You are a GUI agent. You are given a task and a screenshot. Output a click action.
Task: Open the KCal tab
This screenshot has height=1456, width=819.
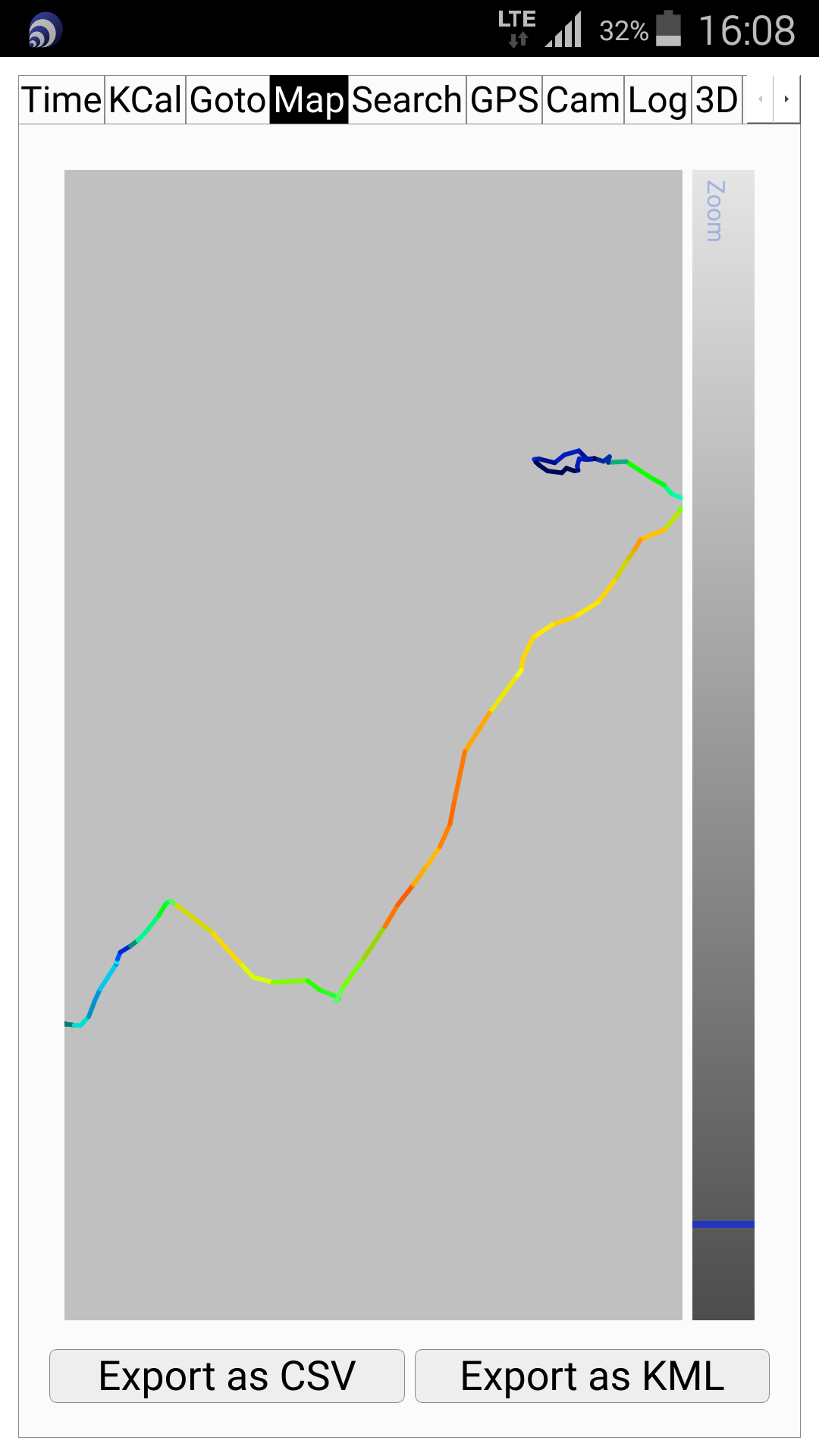click(146, 99)
